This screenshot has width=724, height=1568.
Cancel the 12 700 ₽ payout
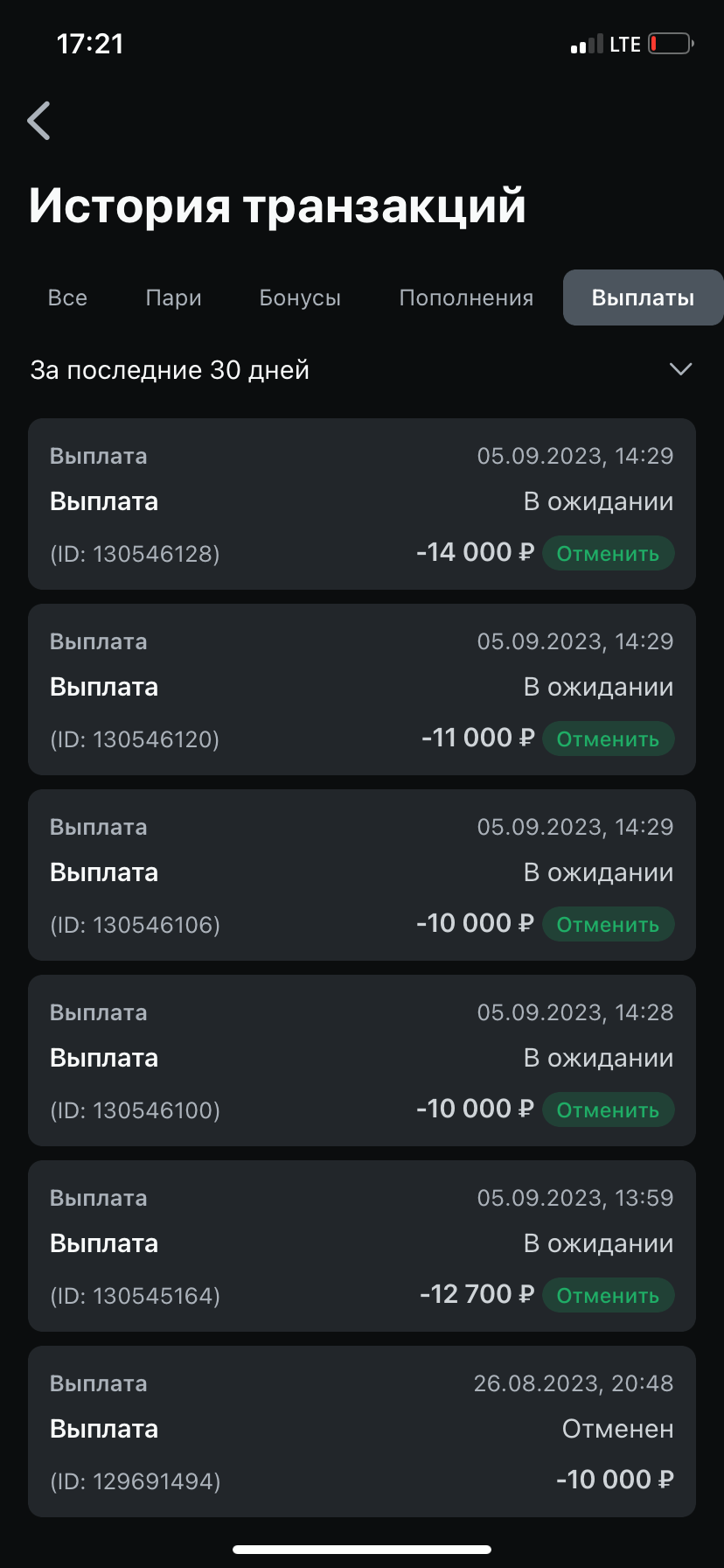(x=609, y=1295)
